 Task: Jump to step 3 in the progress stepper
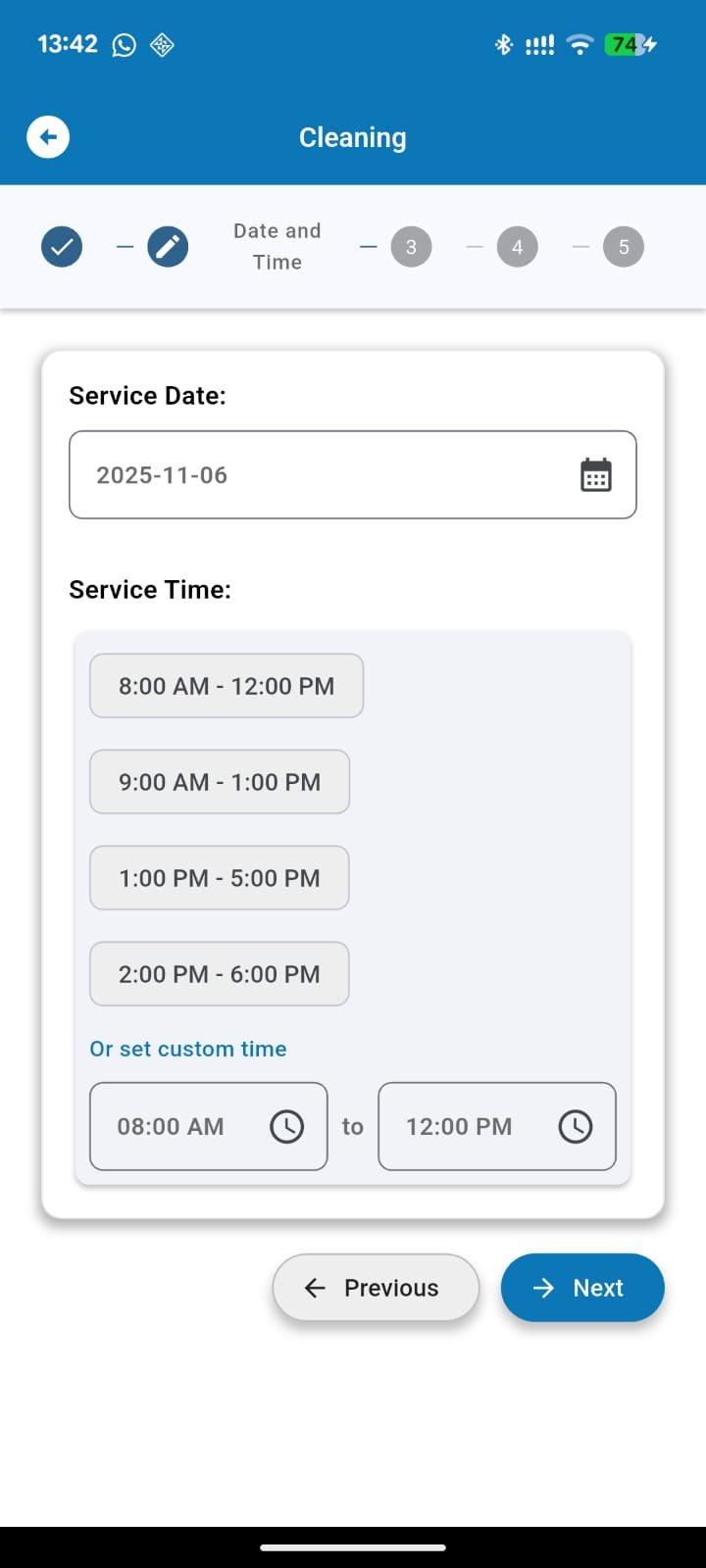coord(411,246)
